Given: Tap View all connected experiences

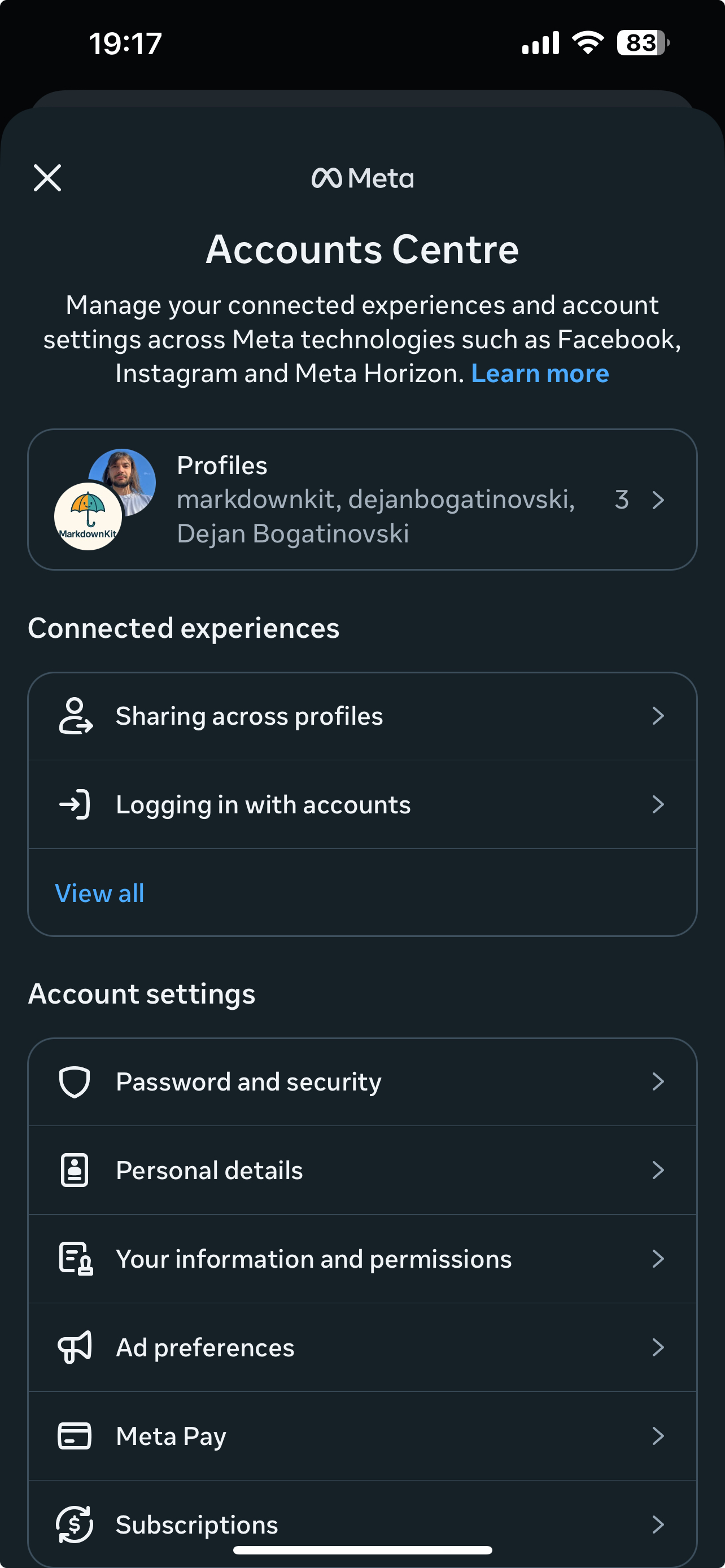Looking at the screenshot, I should [100, 893].
